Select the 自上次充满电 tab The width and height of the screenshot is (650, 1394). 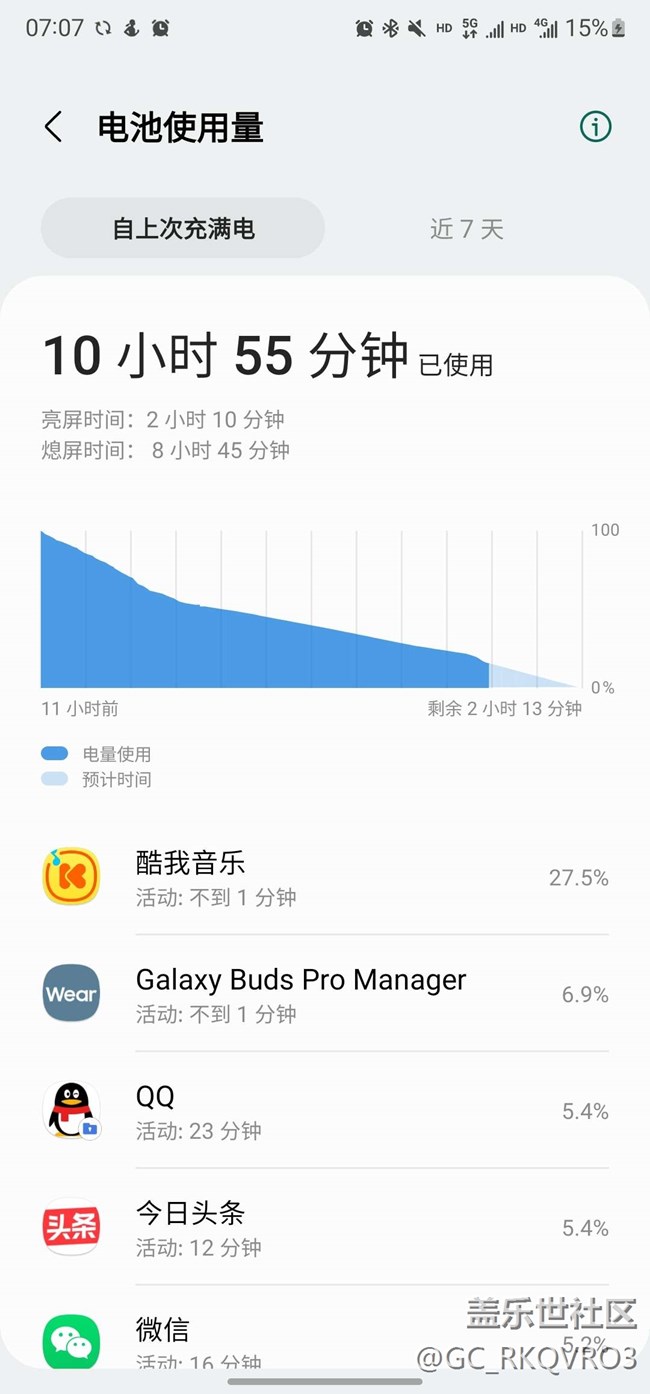(x=183, y=229)
